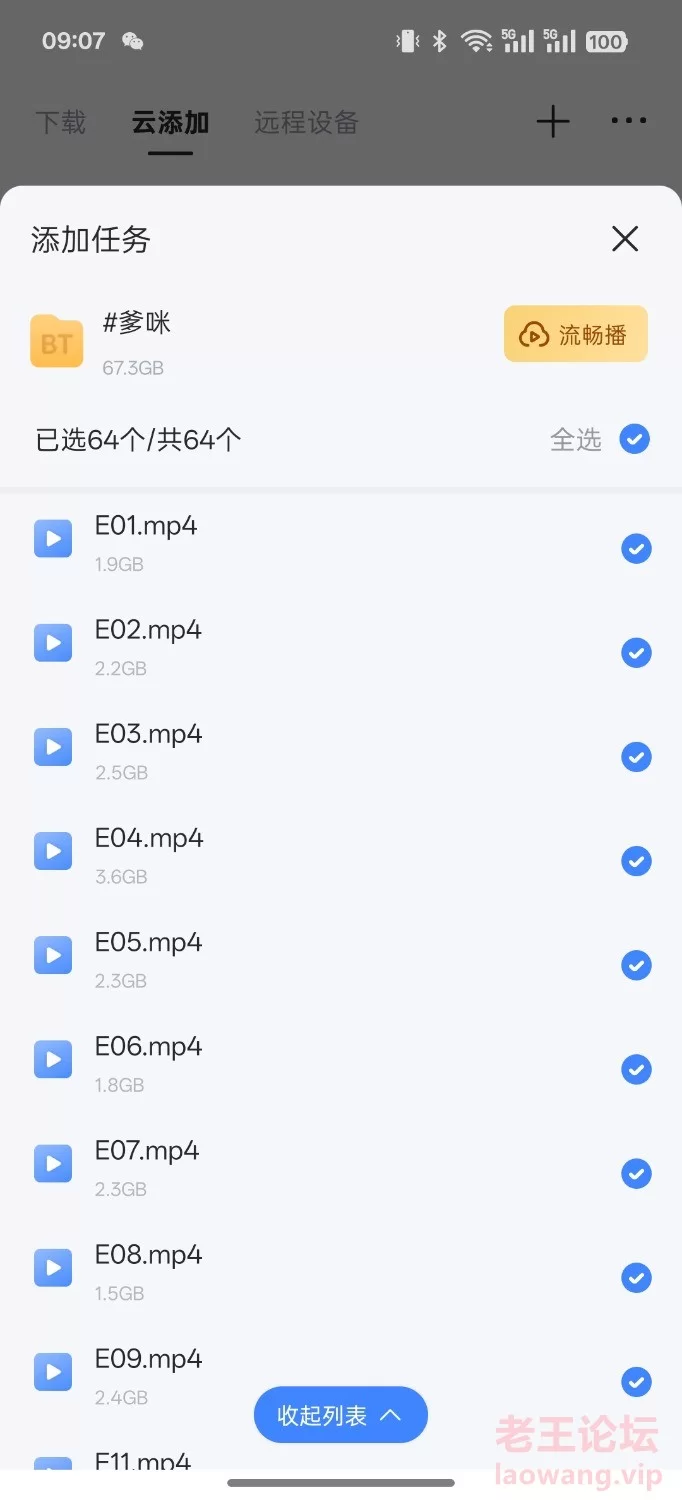
Task: Deselect the E04.mp4 checkbox
Action: [x=636, y=861]
